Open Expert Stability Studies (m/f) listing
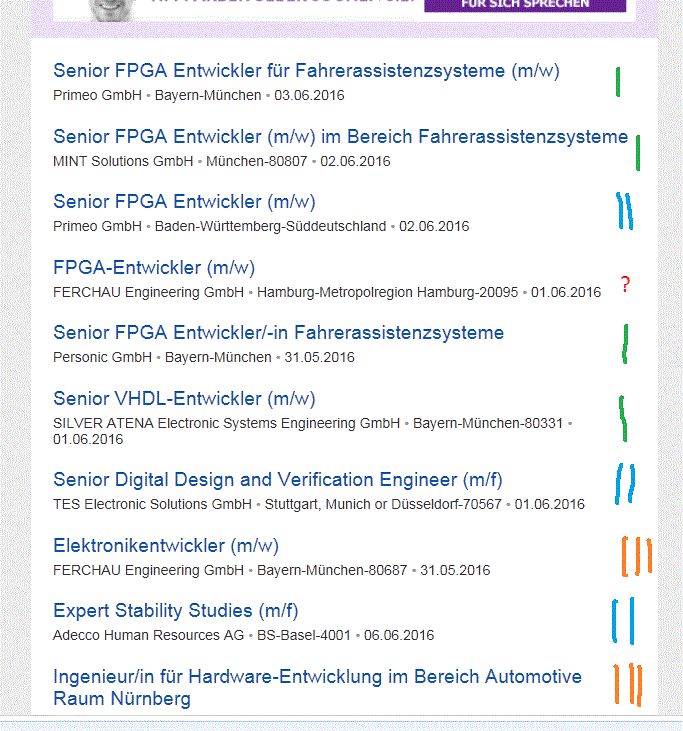 (176, 611)
